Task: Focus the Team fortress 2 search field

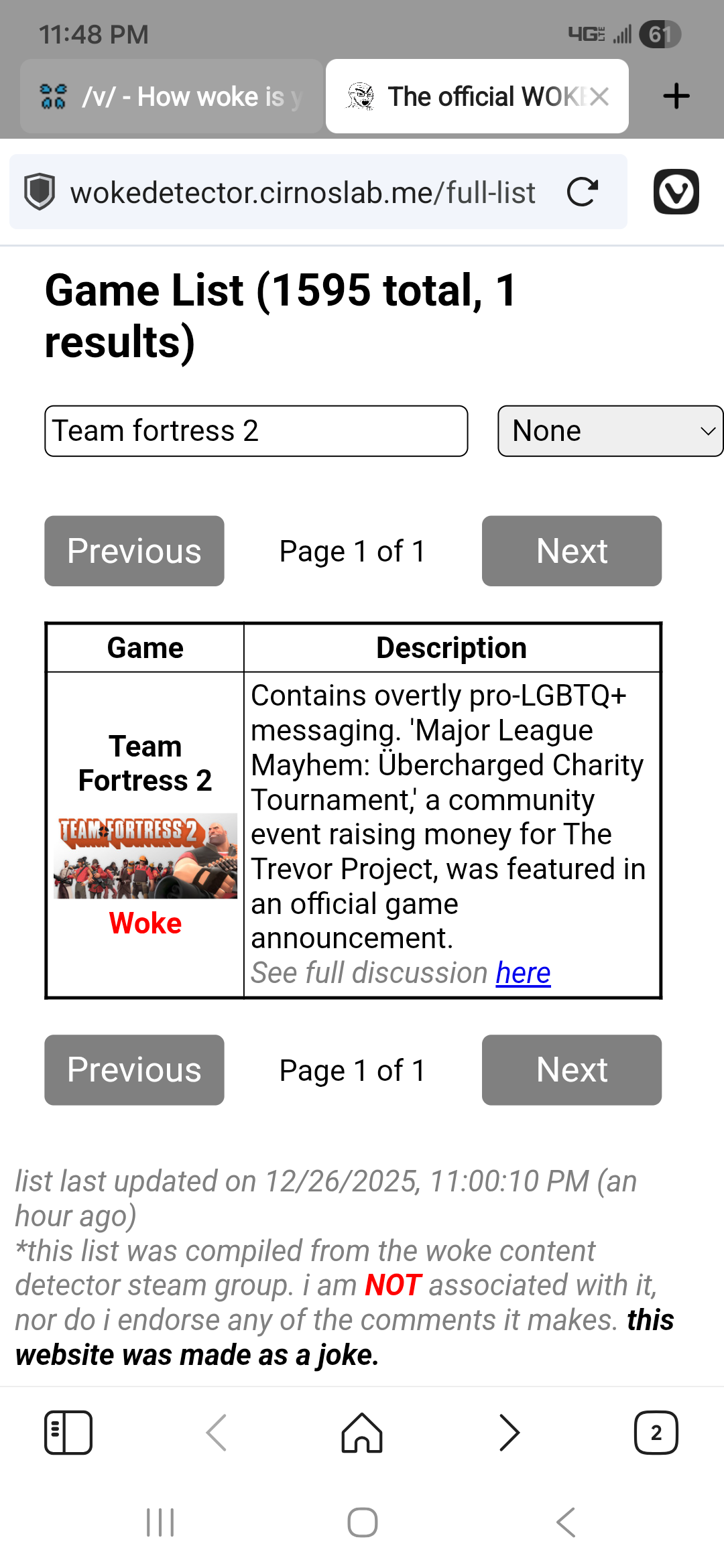Action: [256, 431]
